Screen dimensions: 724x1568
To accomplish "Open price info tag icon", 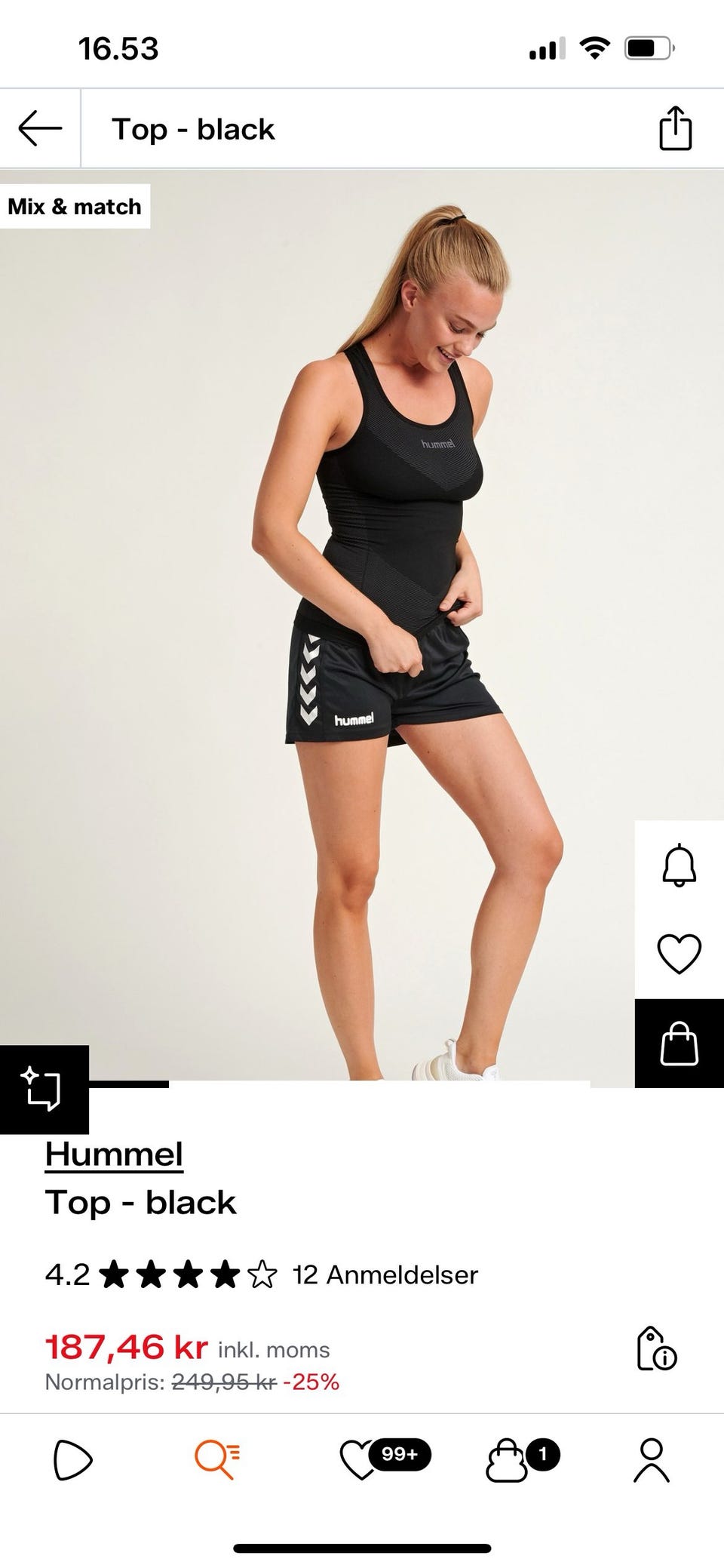I will click(x=656, y=1349).
